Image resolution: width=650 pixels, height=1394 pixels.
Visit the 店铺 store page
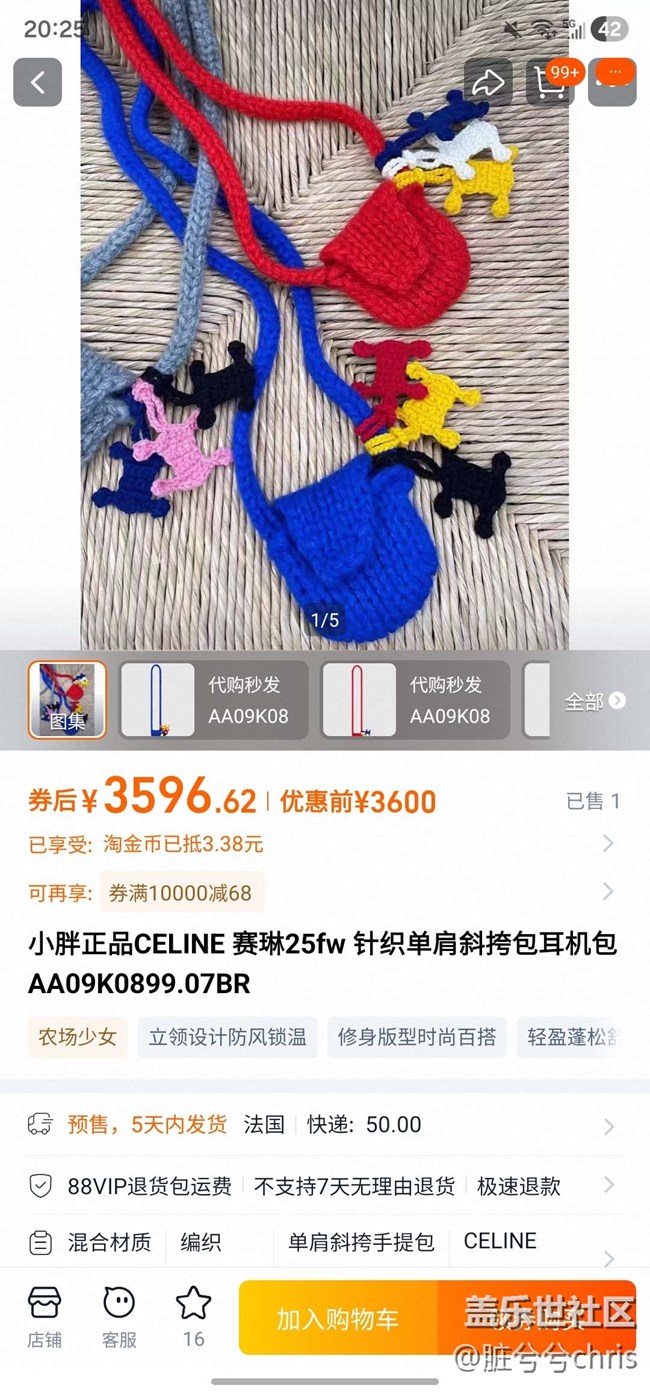[x=44, y=1317]
